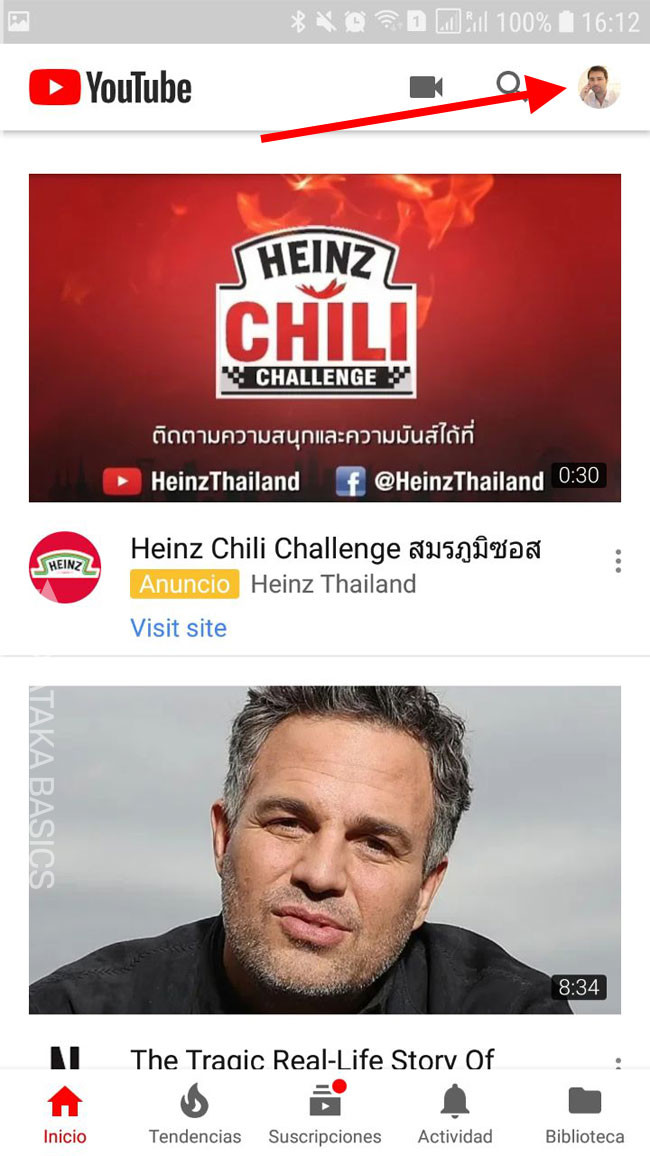
Task: Open the account profile picture
Action: (598, 87)
